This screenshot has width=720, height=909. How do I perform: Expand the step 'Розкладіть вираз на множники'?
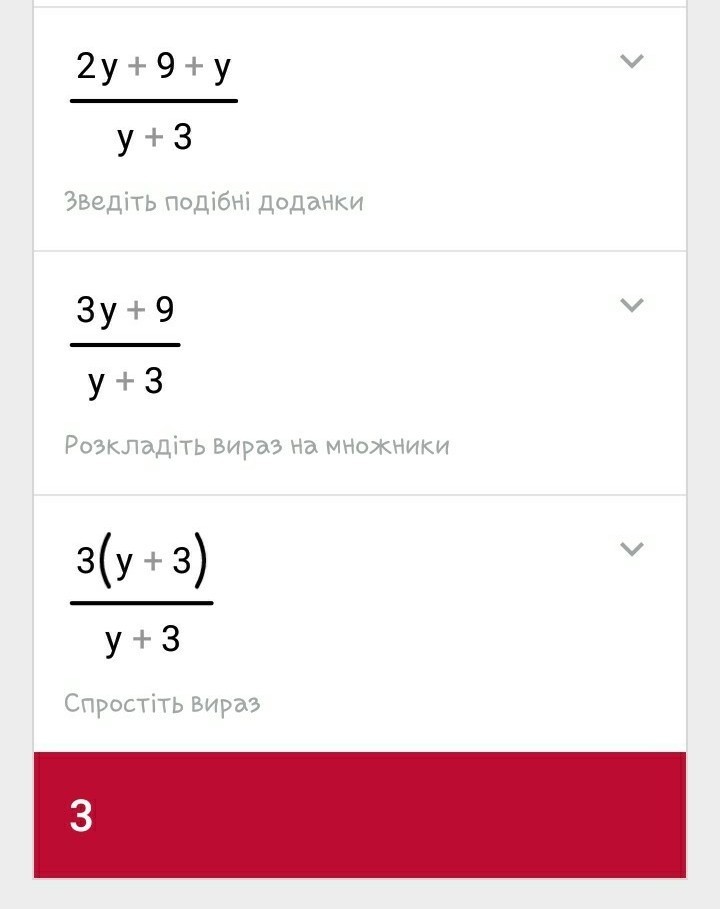point(631,305)
